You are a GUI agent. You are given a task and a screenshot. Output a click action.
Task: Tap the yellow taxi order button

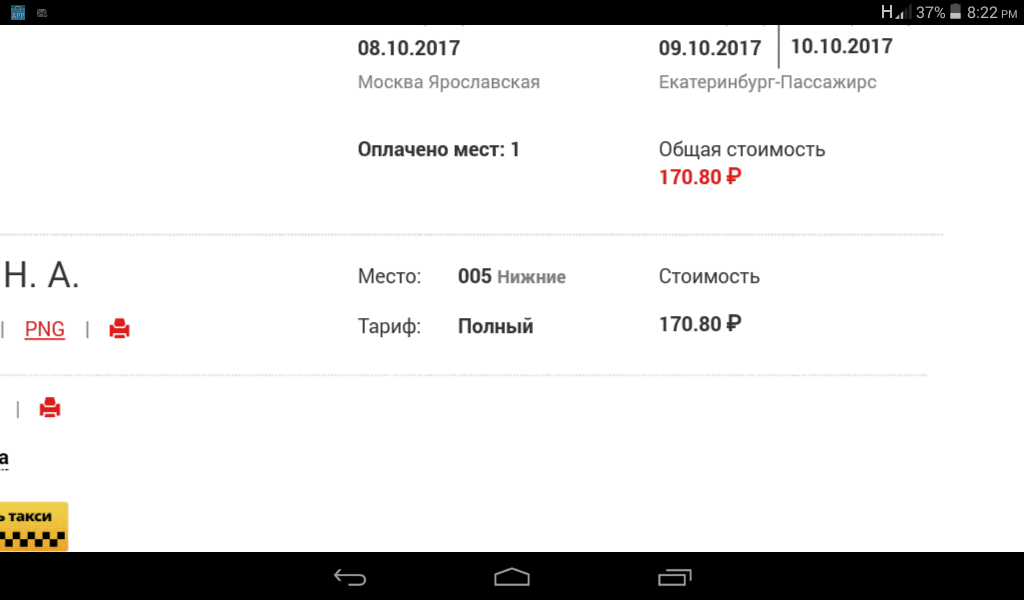(x=33, y=525)
